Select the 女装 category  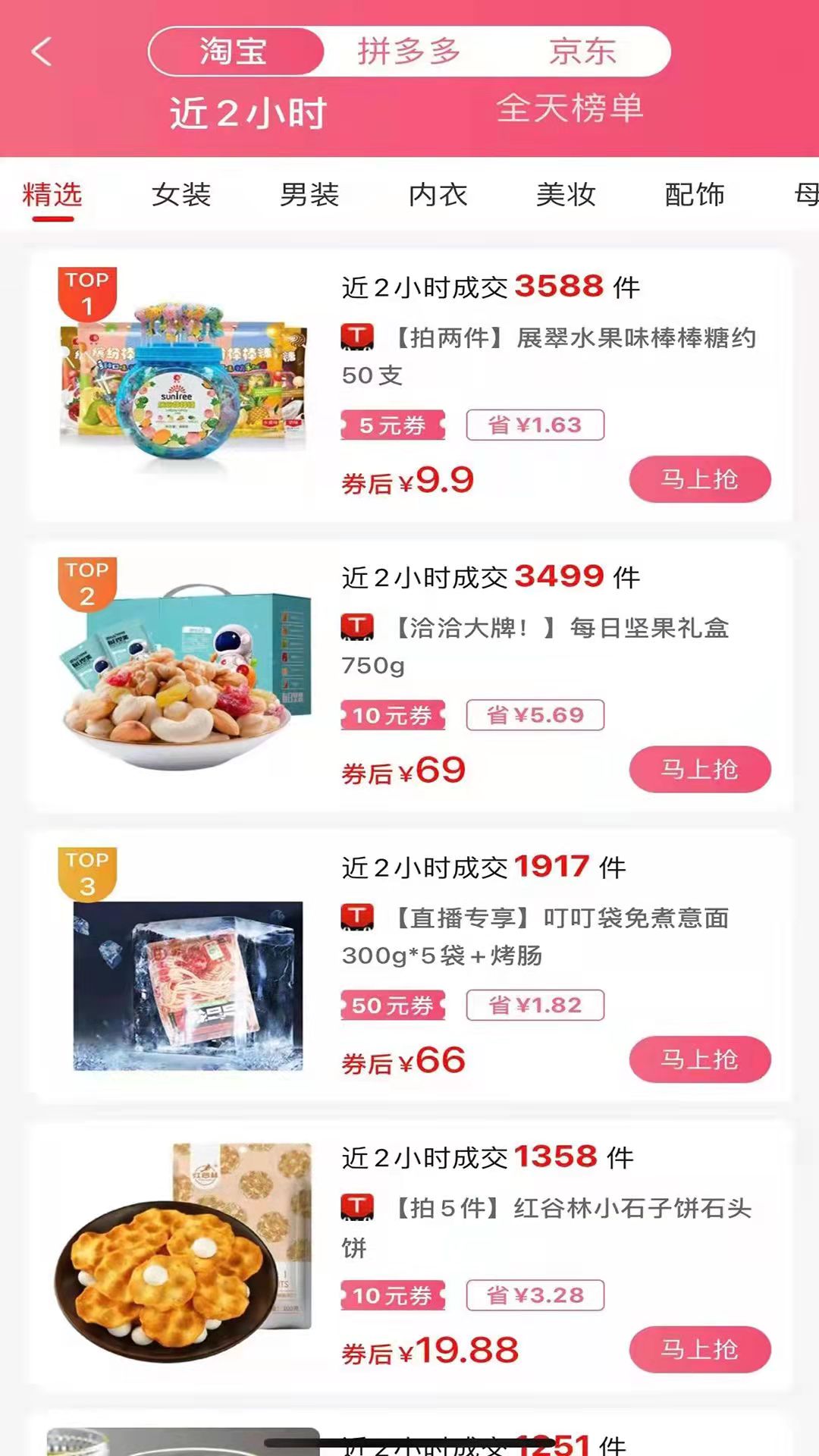click(x=181, y=195)
